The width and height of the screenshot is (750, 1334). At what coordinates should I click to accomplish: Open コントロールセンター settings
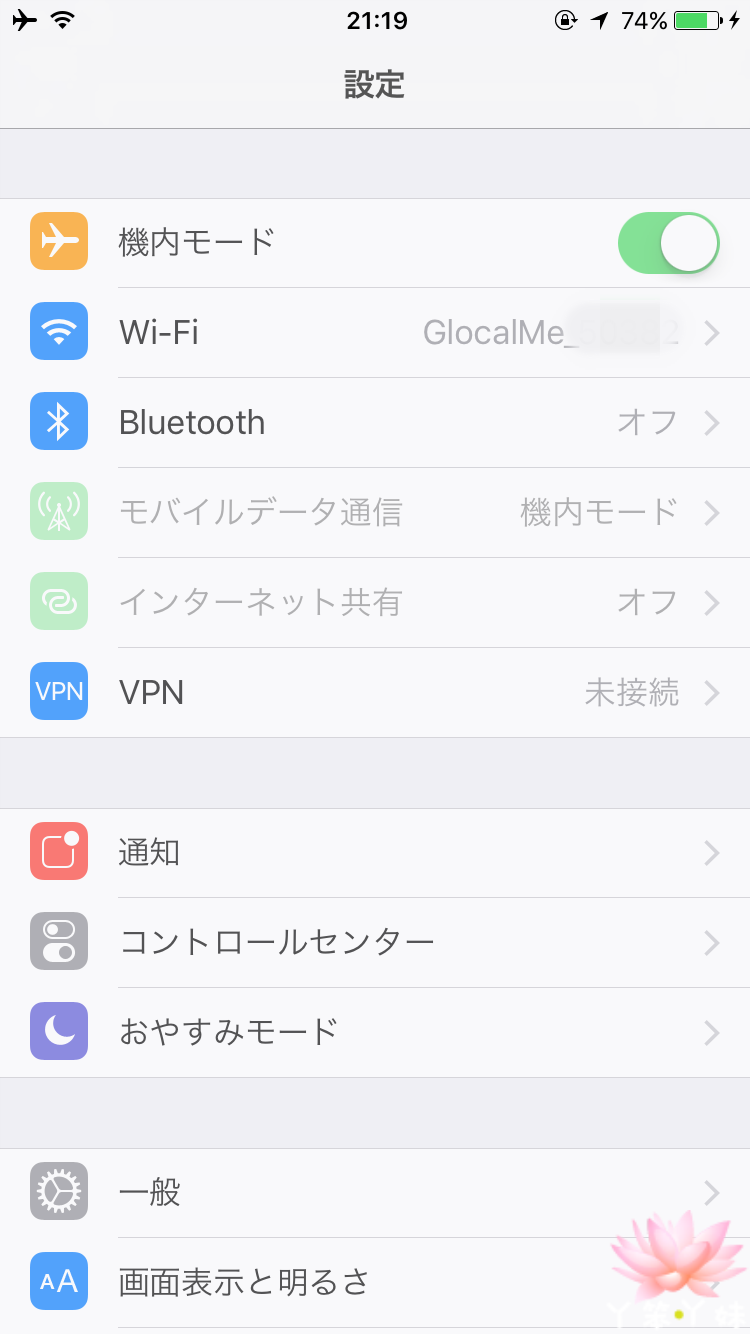point(375,943)
